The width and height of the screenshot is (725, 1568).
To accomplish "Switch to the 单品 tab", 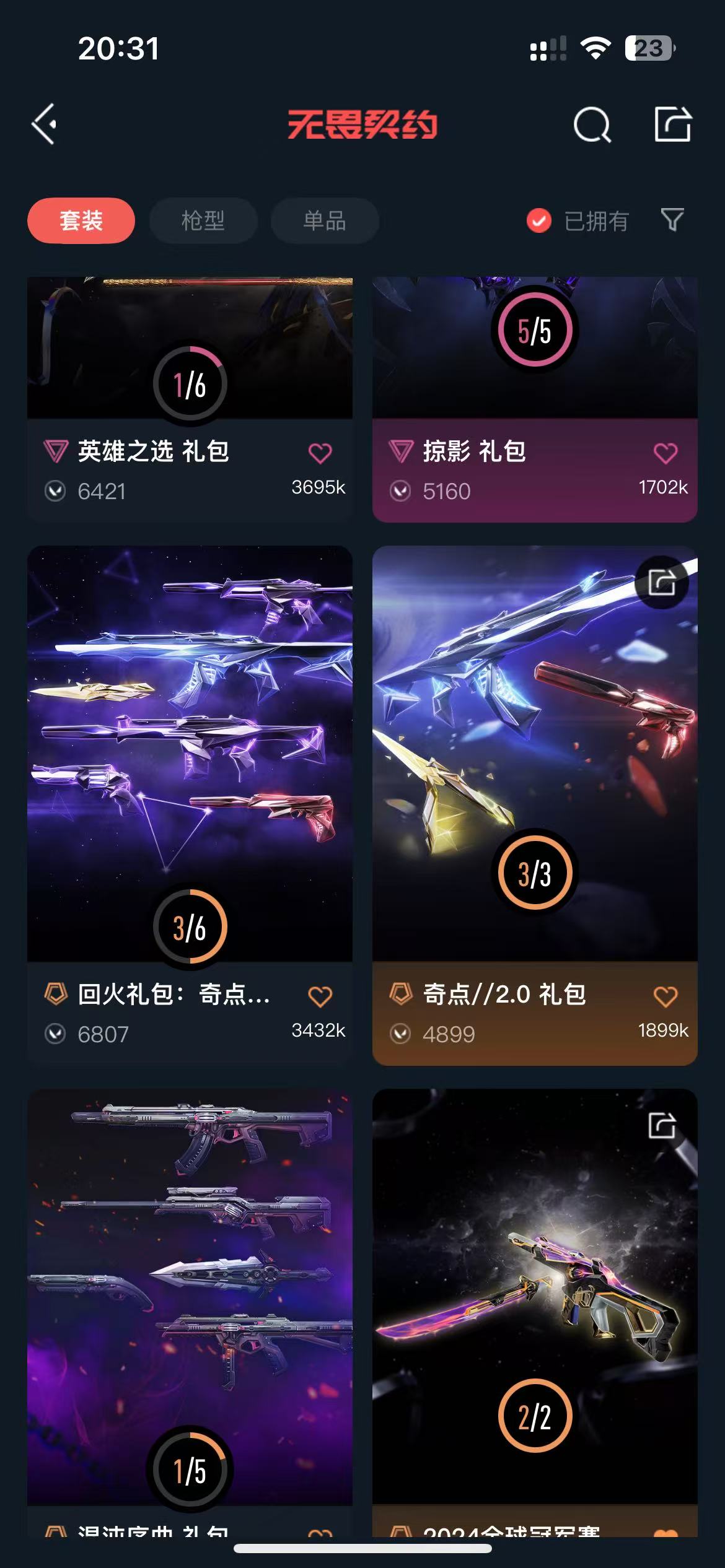I will [x=325, y=221].
